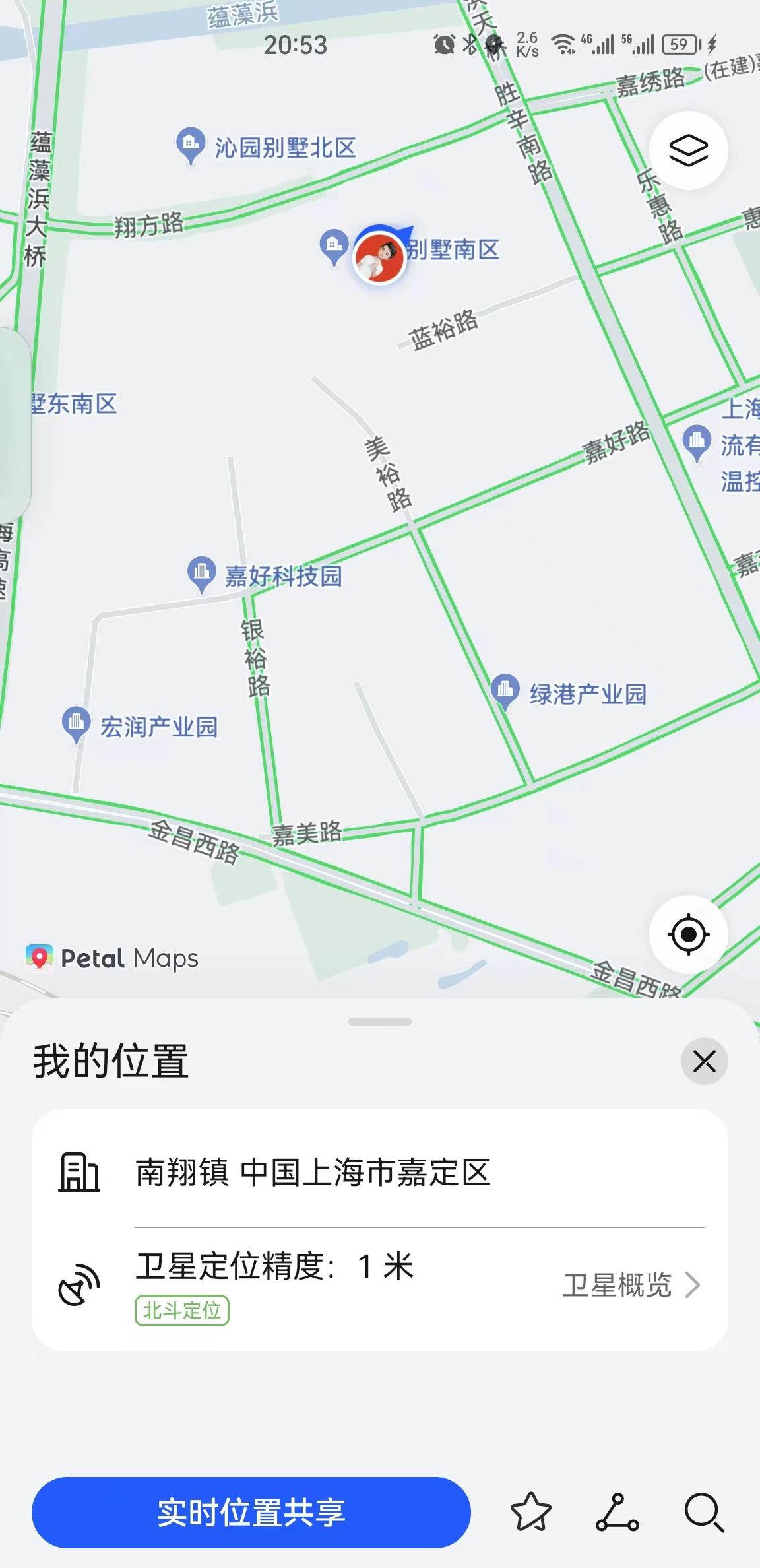Viewport: 760px width, 1568px height.
Task: Recenter map on my current location
Action: [x=688, y=934]
